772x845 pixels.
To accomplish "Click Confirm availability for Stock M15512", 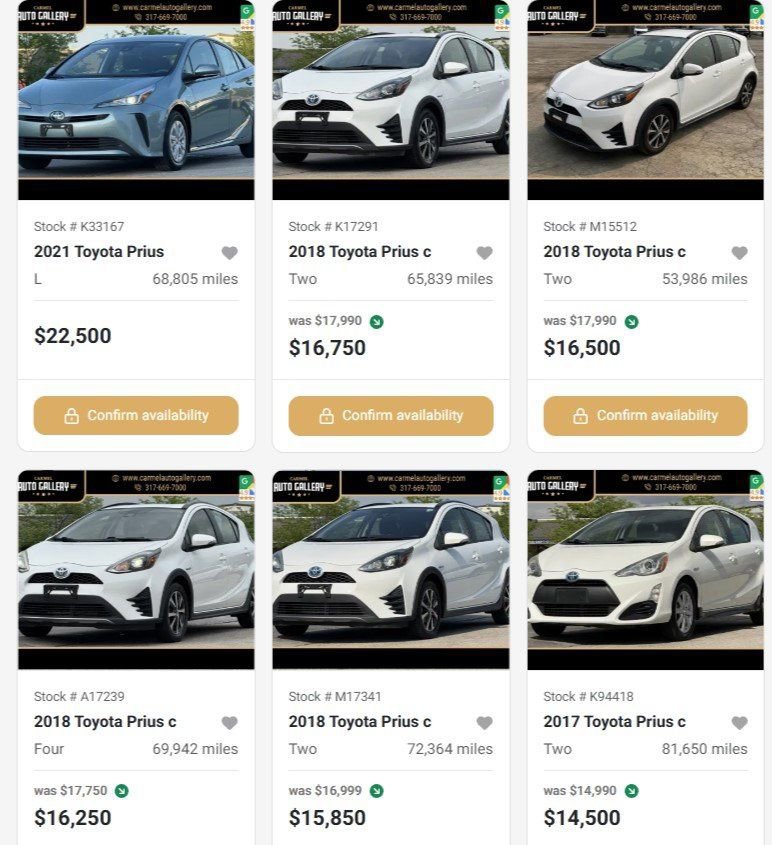I will pyautogui.click(x=645, y=415).
